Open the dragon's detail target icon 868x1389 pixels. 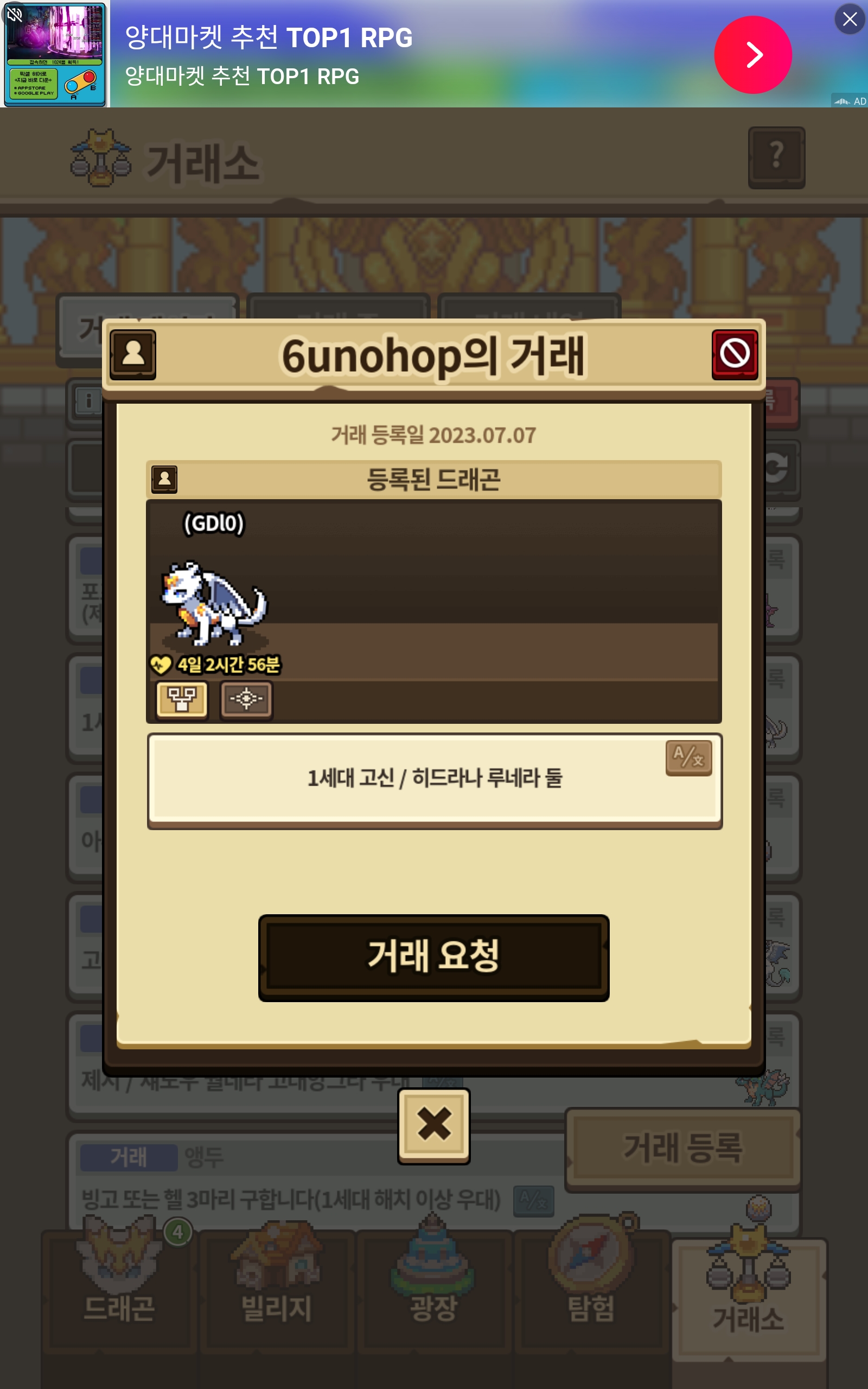(x=246, y=699)
